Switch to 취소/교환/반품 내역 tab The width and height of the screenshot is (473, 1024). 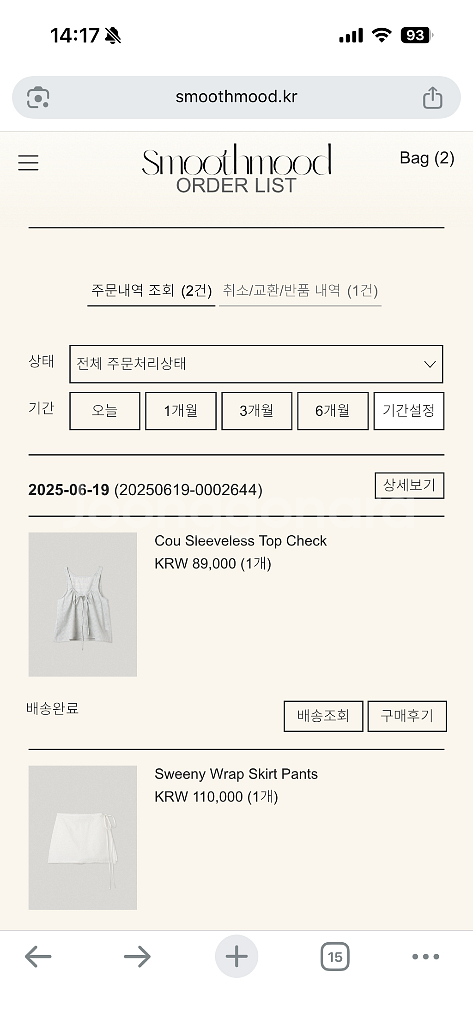click(300, 291)
